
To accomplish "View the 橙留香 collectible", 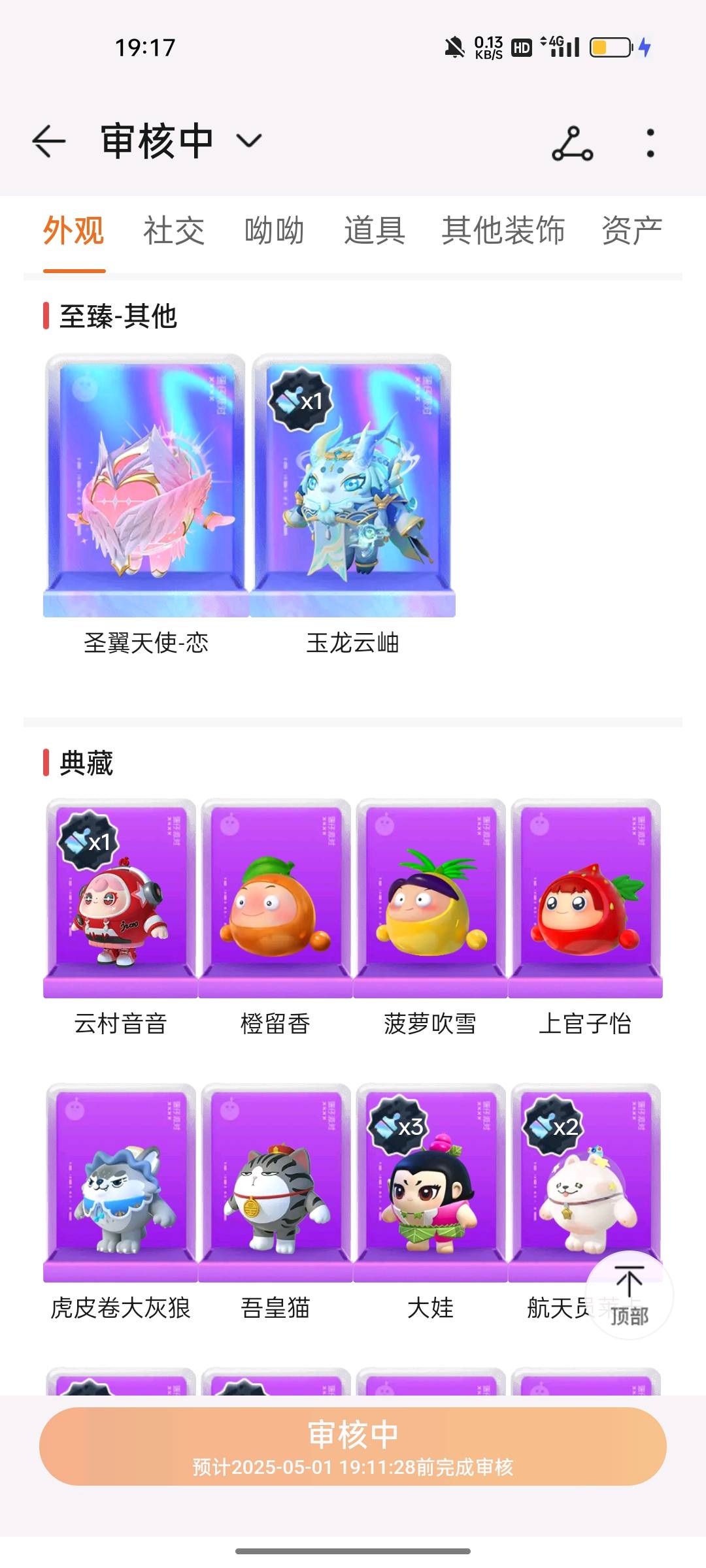I will click(x=275, y=899).
